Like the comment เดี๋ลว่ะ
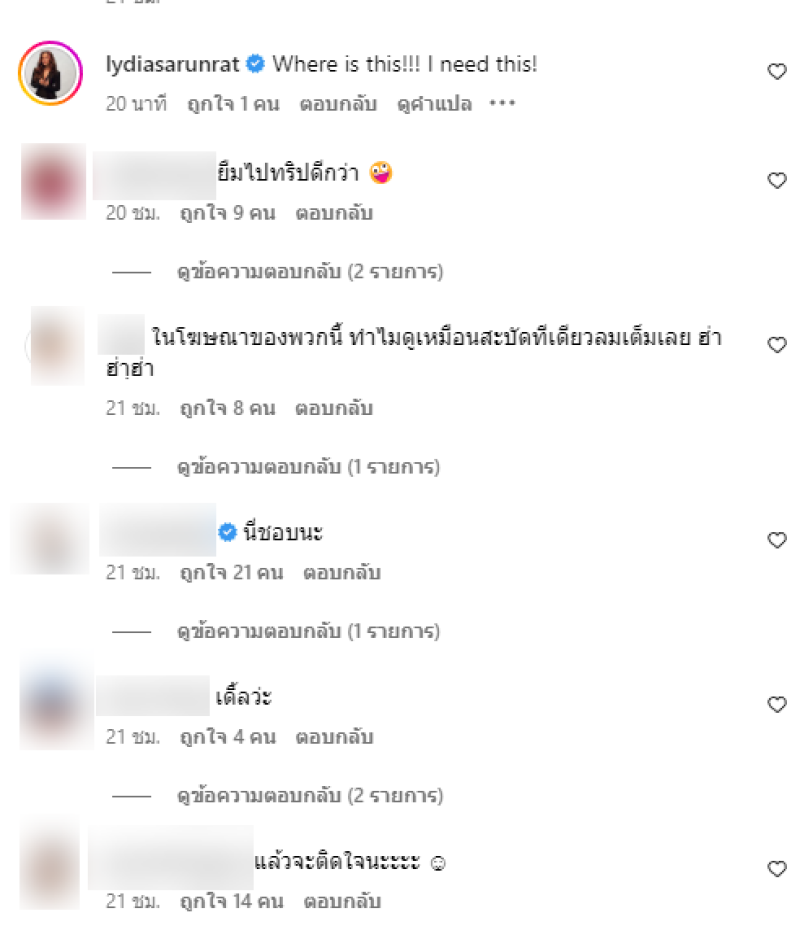800x939 pixels. 776,705
